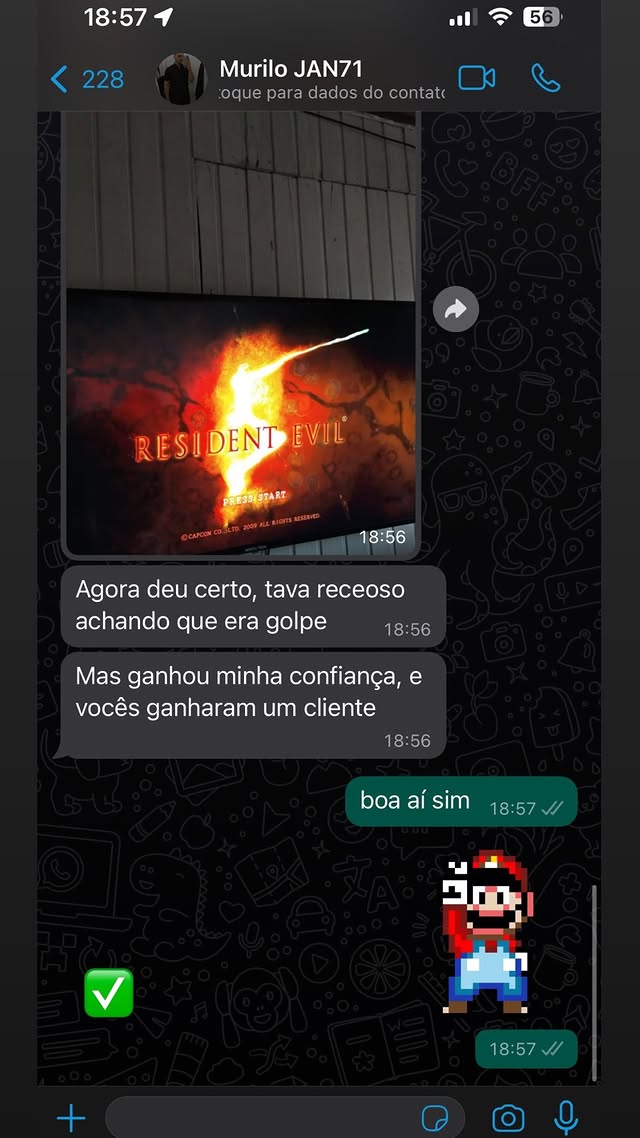Focus the message text field
The height and width of the screenshot is (1138, 640).
[260, 1117]
